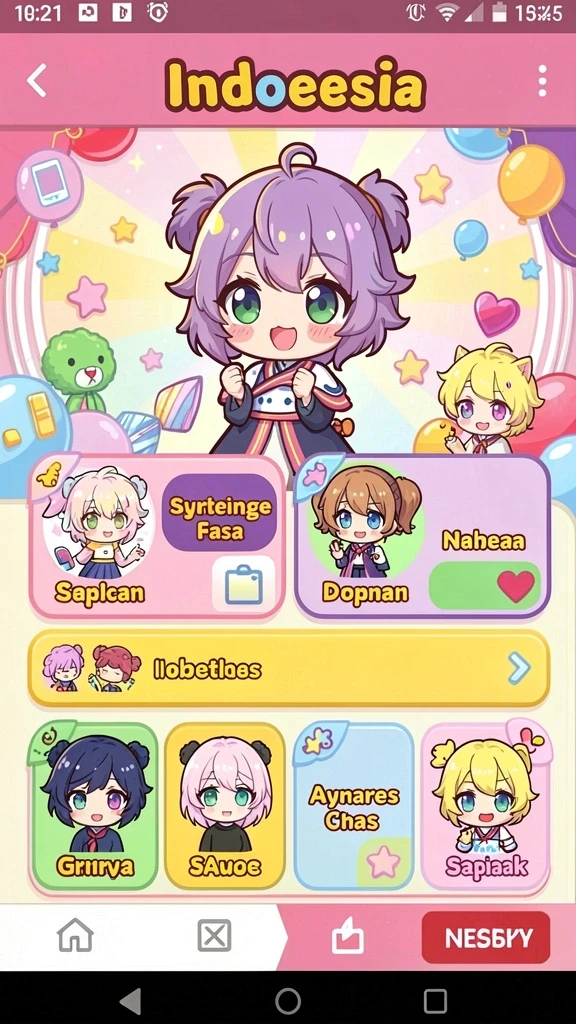Open the Aynares Chas tile
The image size is (576, 1024).
pyautogui.click(x=354, y=806)
